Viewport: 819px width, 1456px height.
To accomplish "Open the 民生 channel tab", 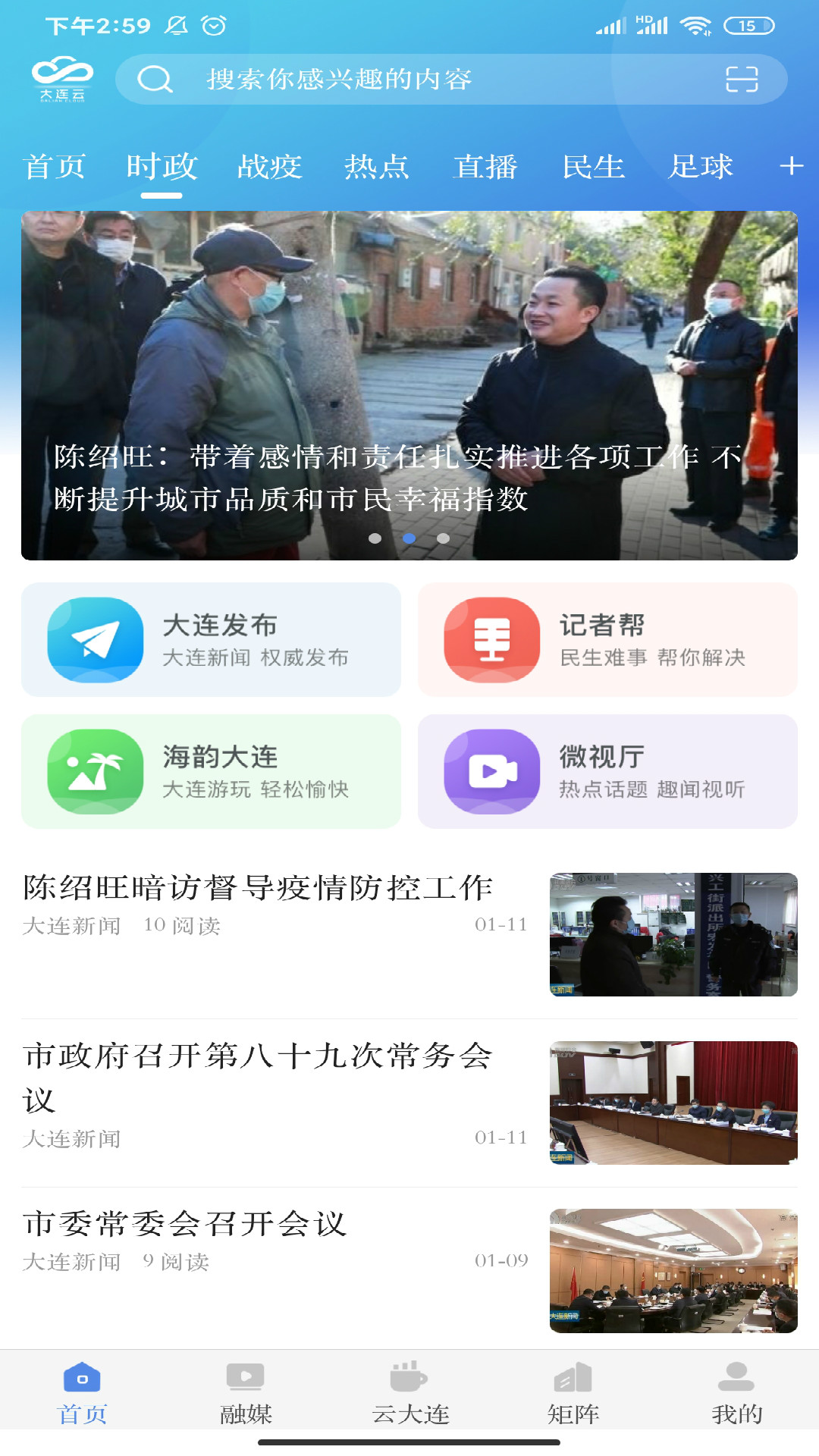I will [594, 167].
